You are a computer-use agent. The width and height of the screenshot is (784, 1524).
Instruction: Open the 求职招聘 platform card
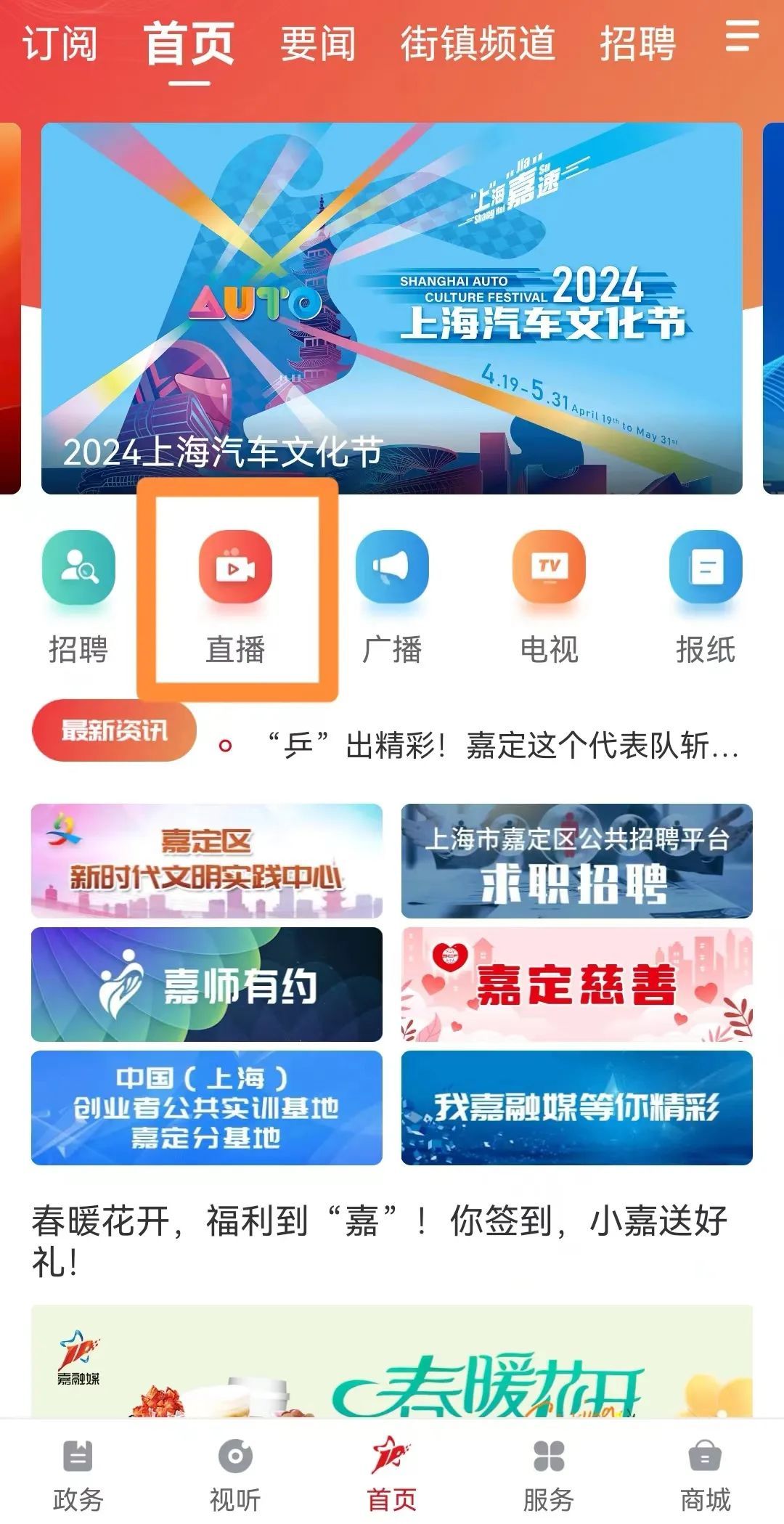pos(576,860)
